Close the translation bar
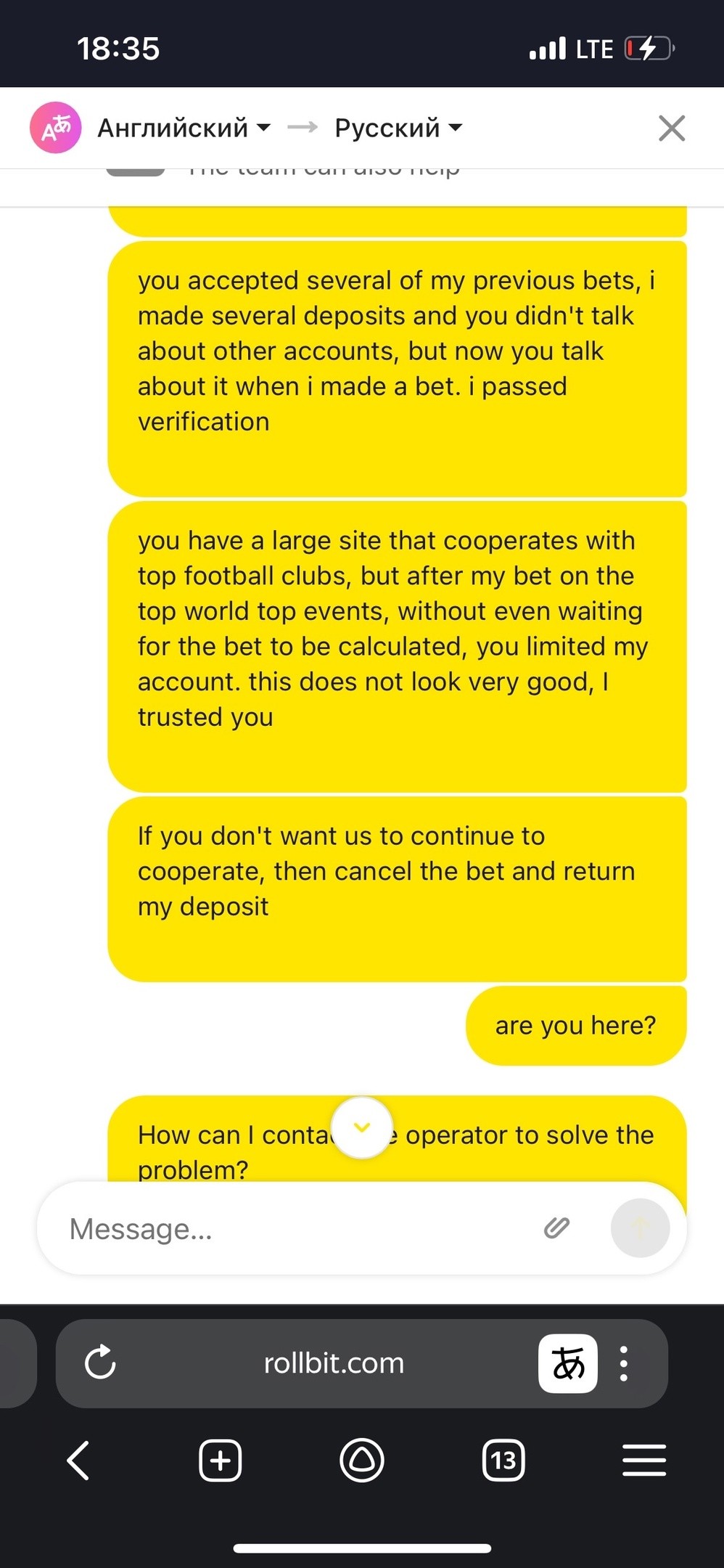Screen dimensions: 724x1568 672,128
